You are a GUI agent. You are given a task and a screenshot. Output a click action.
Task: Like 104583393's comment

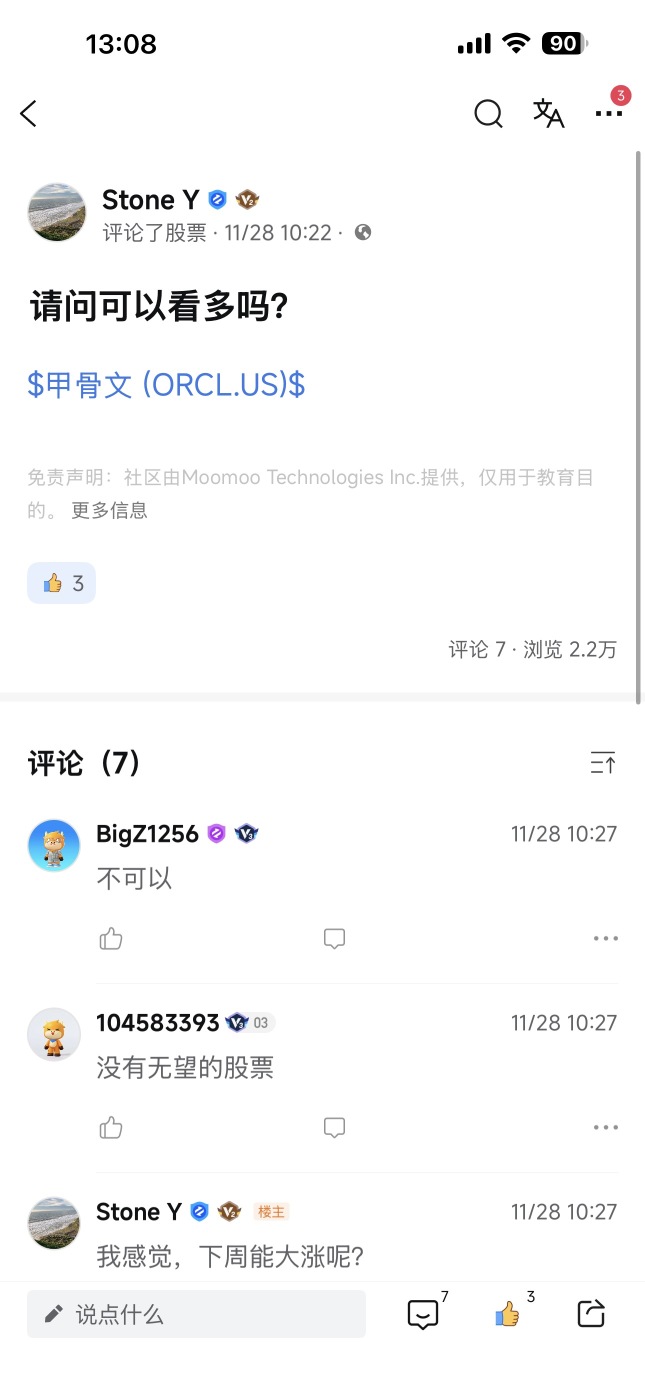pos(111,1128)
